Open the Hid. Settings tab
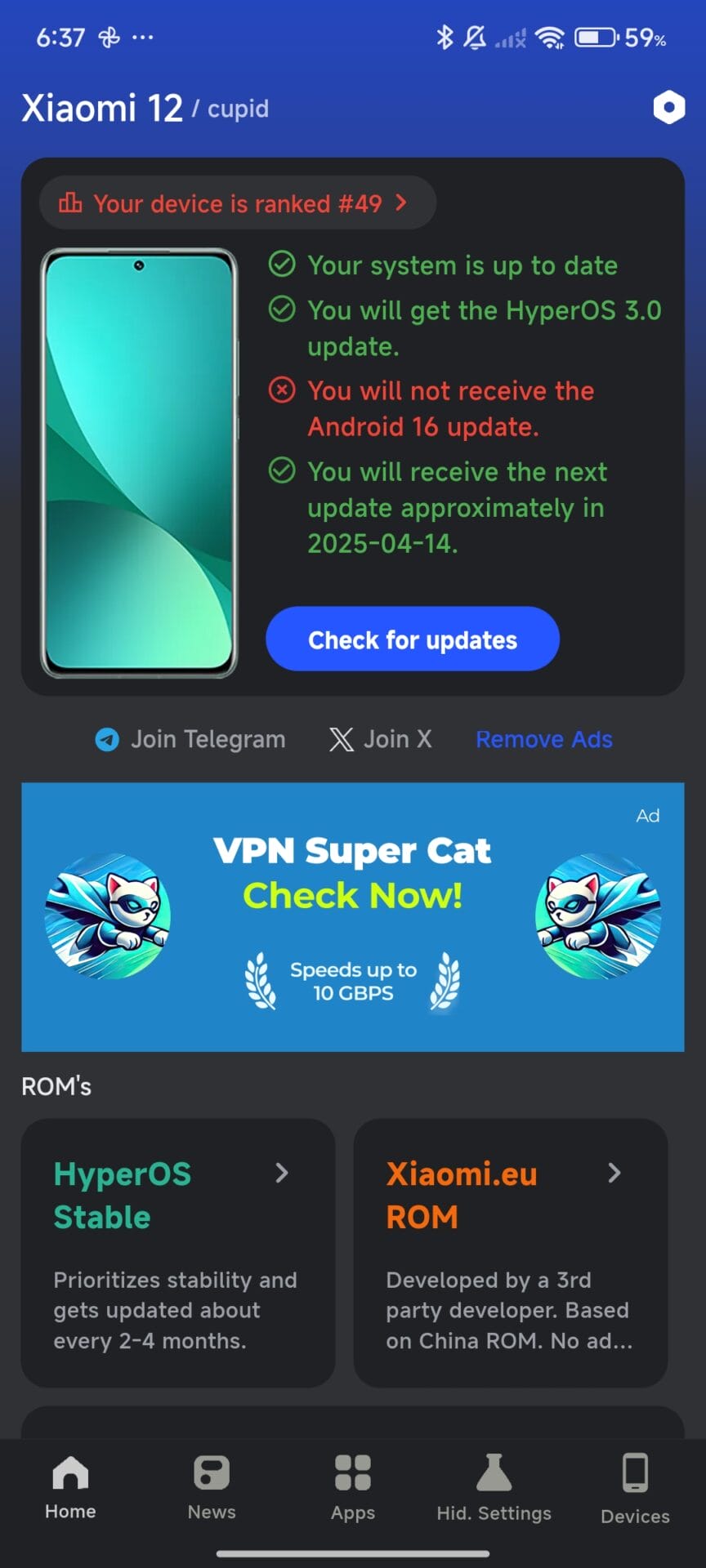 coord(494,1488)
